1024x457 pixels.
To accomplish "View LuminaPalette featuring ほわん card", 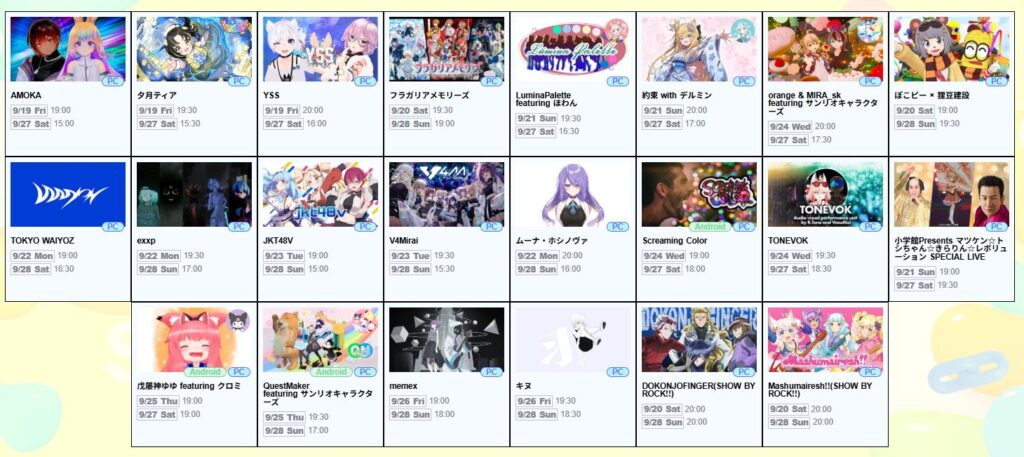I will 572,50.
